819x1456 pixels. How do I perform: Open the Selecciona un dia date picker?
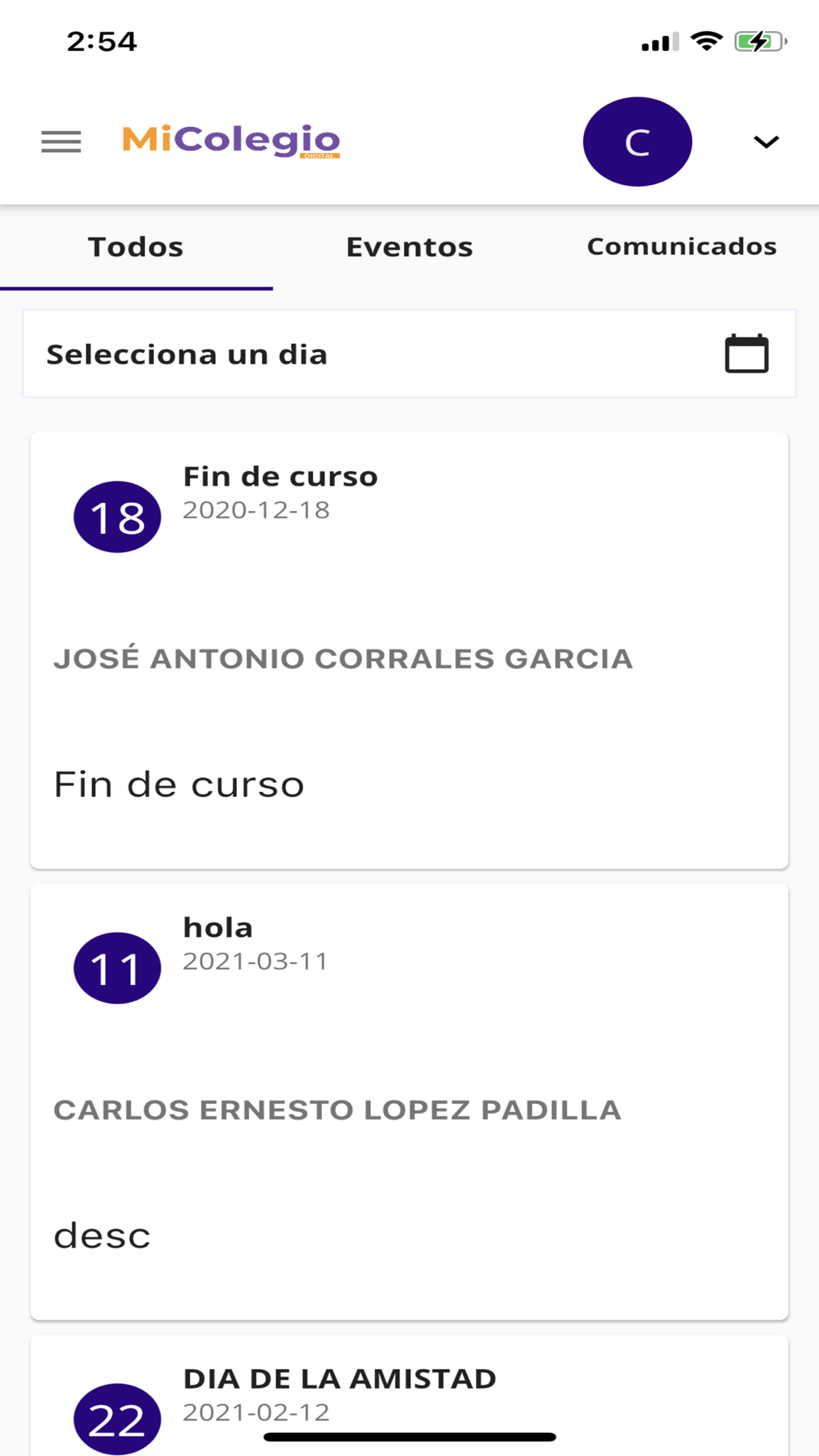[409, 354]
